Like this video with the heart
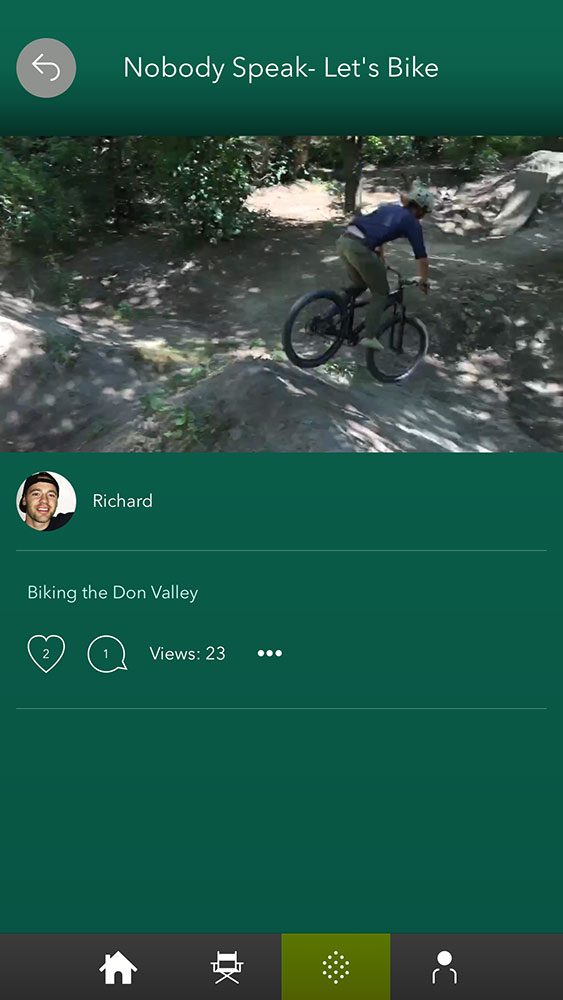Image resolution: width=563 pixels, height=1000 pixels. coord(46,654)
